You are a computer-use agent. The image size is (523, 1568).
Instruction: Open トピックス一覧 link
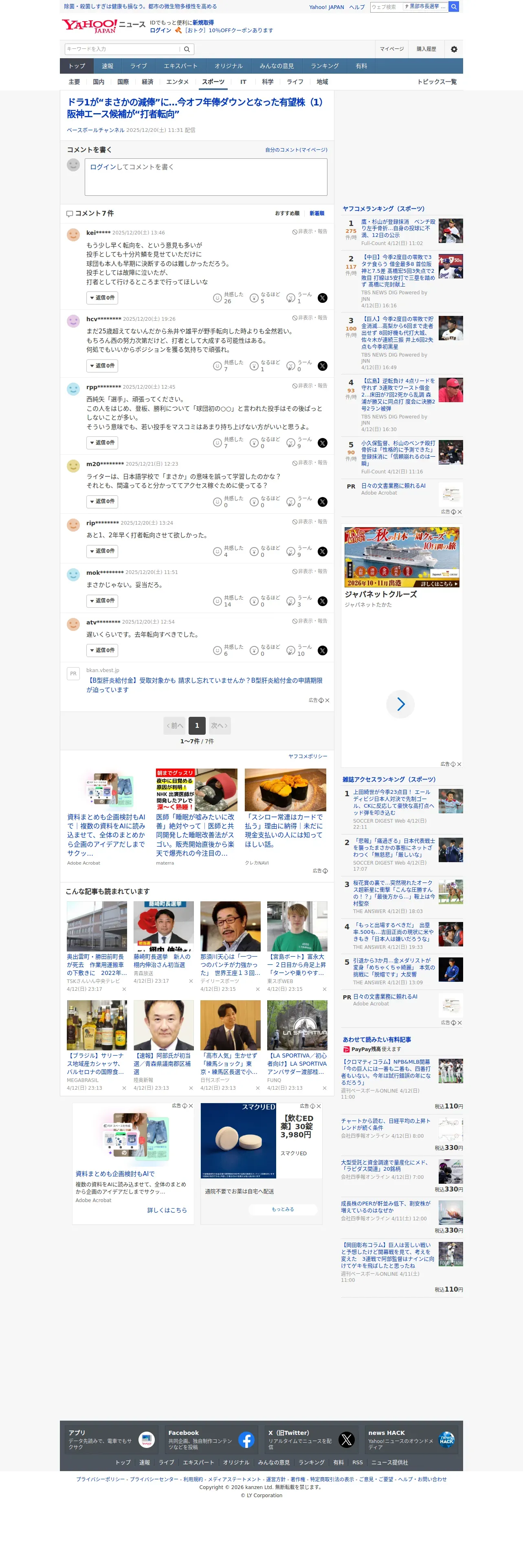(x=437, y=81)
